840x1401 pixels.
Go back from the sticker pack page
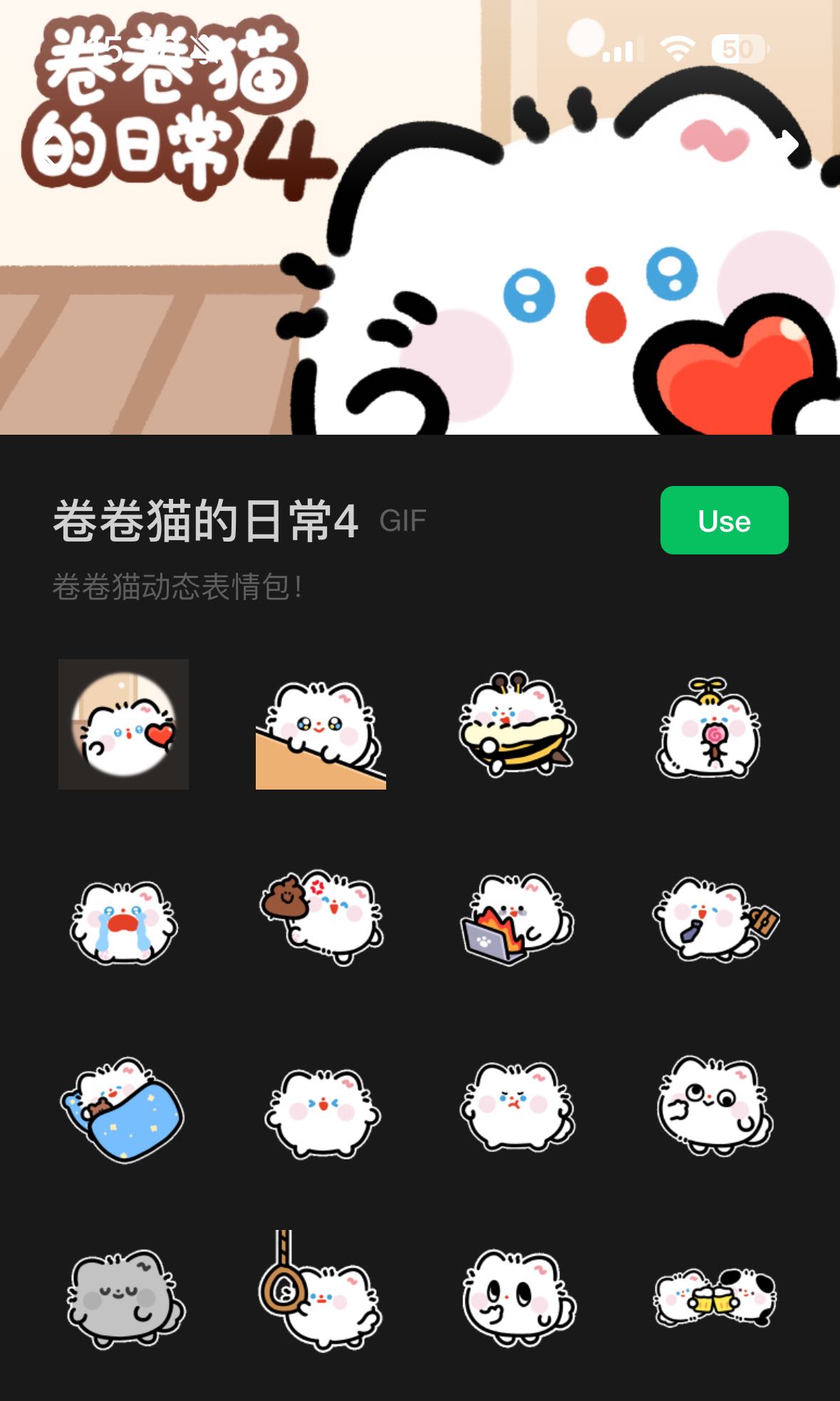50,148
